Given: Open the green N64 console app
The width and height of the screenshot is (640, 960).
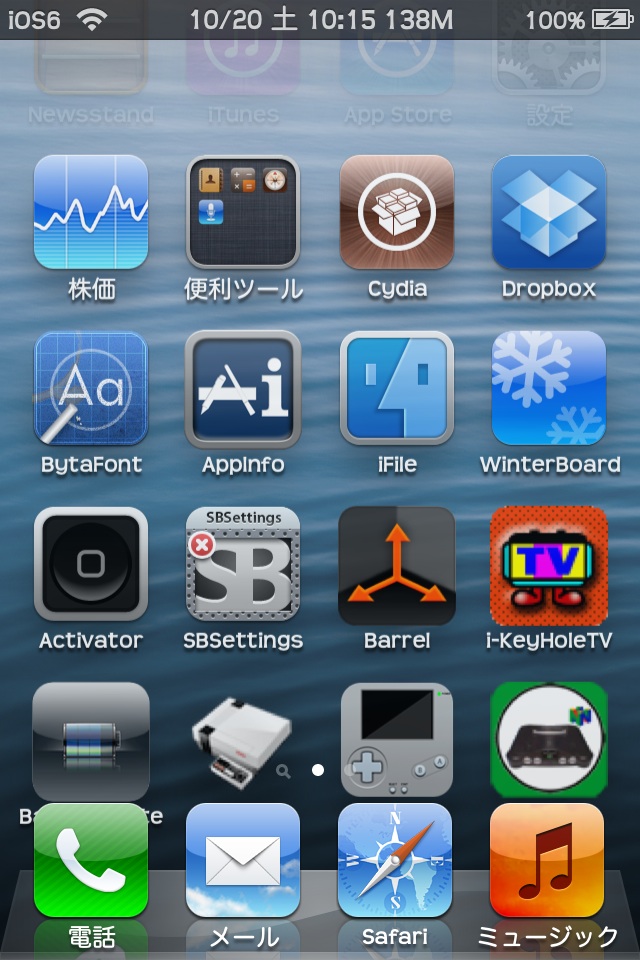Looking at the screenshot, I should (x=548, y=738).
